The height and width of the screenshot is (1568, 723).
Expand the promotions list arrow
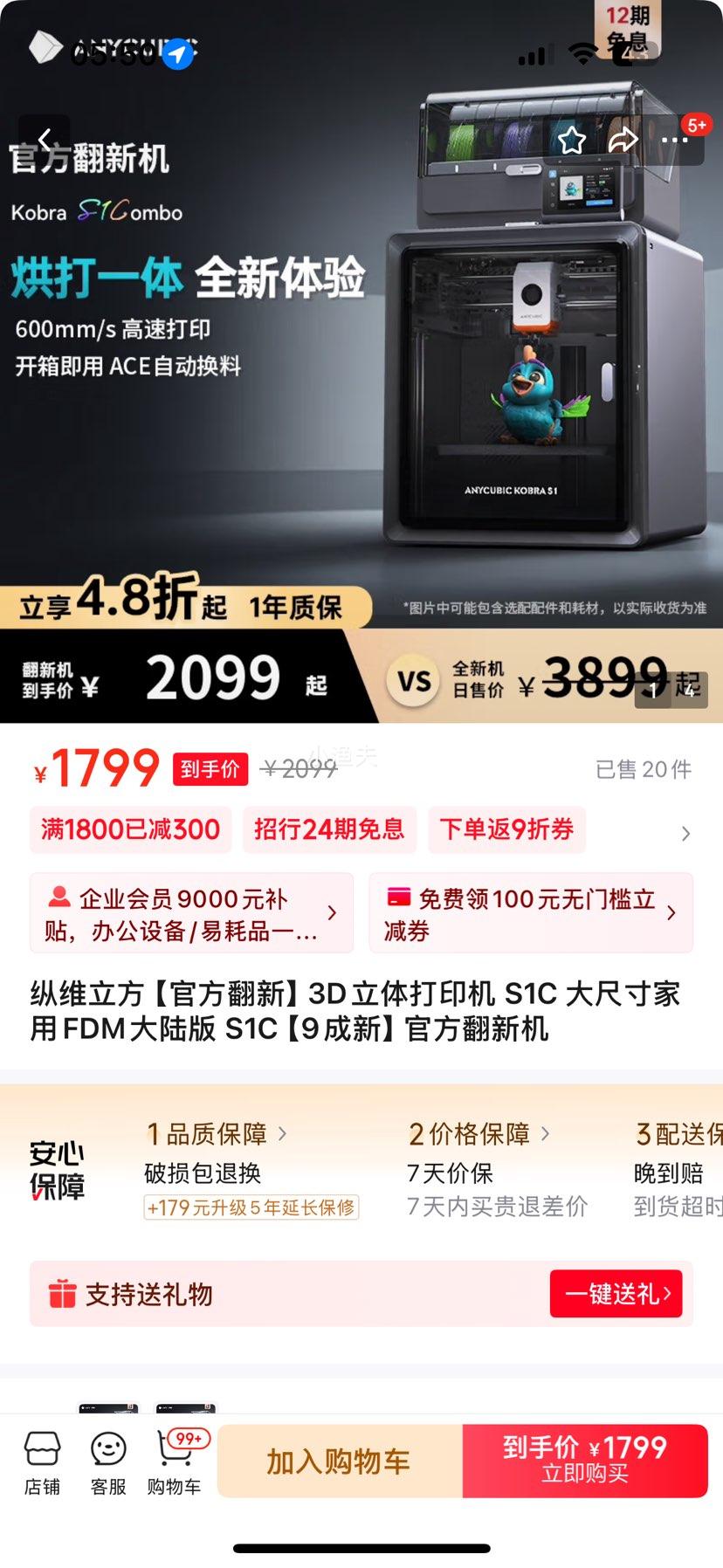pyautogui.click(x=685, y=834)
